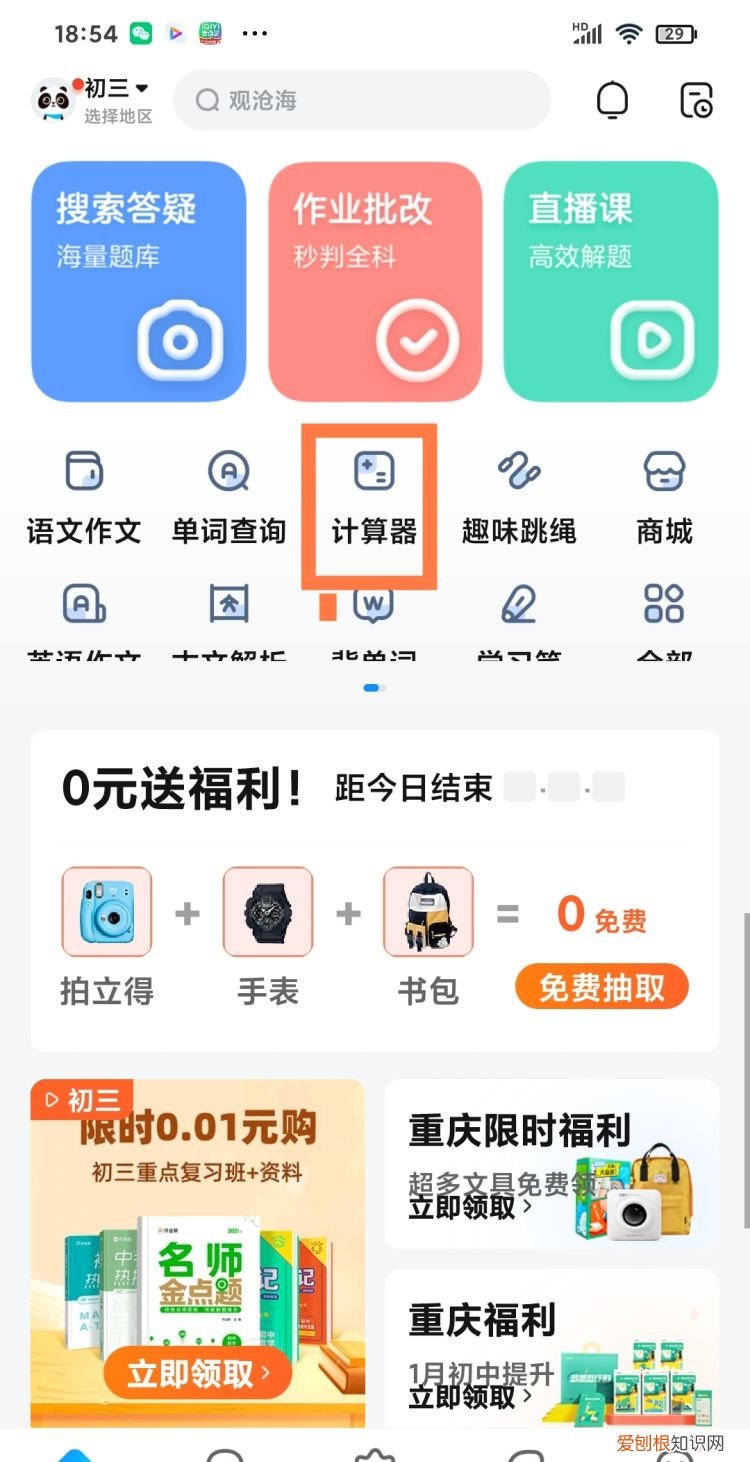750x1462 pixels.
Task: Tap the search bar showing 观沧海
Action: pyautogui.click(x=362, y=100)
